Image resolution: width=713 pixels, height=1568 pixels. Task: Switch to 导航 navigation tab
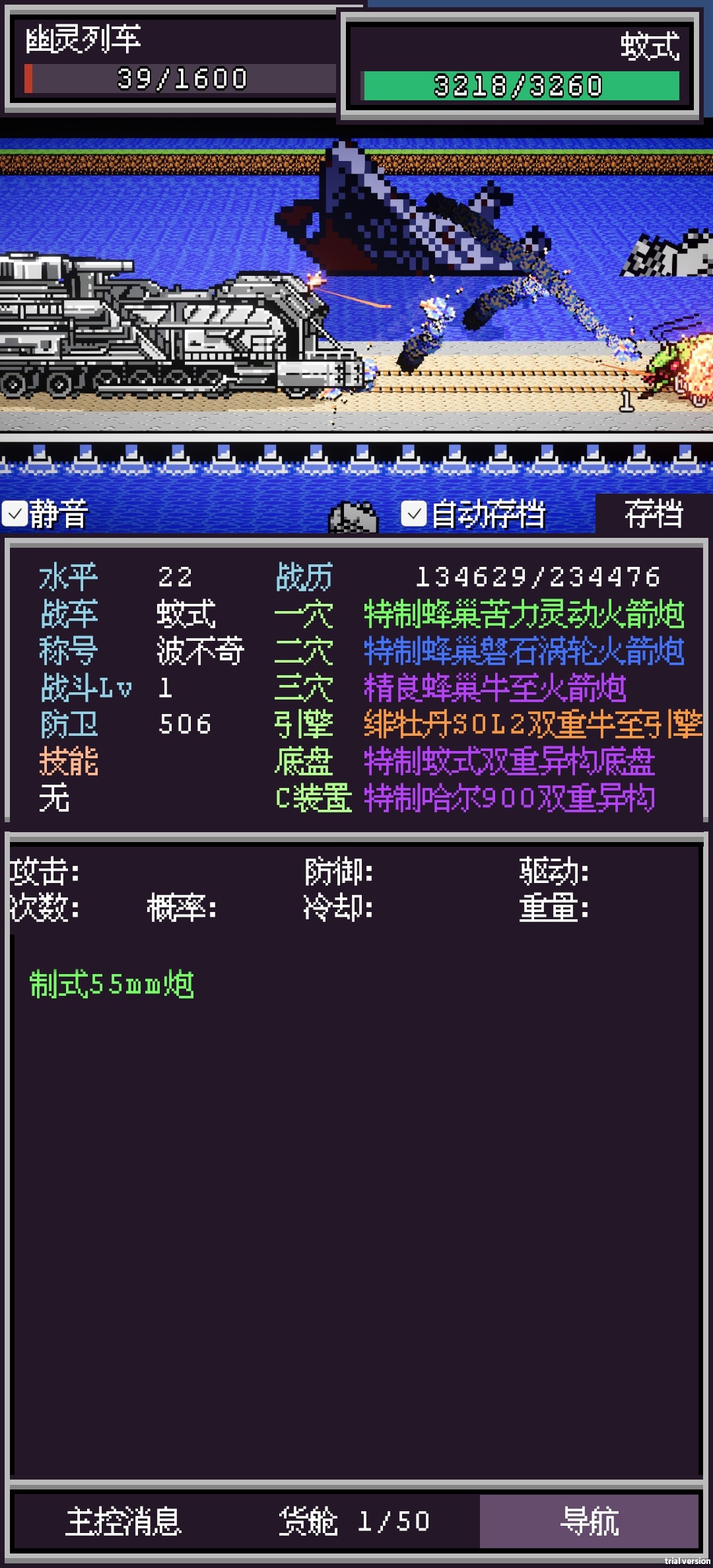coord(589,1522)
